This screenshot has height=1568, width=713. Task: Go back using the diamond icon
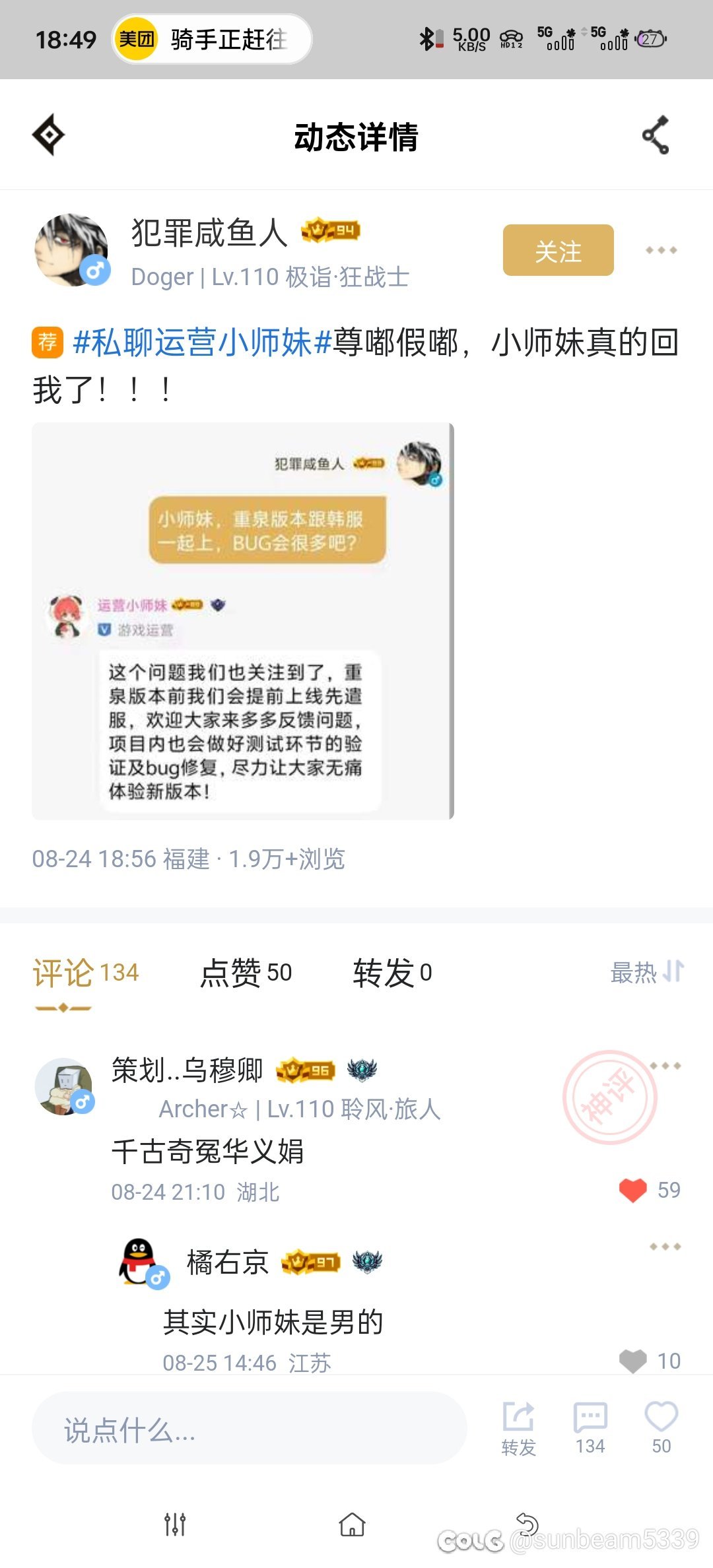click(x=49, y=135)
